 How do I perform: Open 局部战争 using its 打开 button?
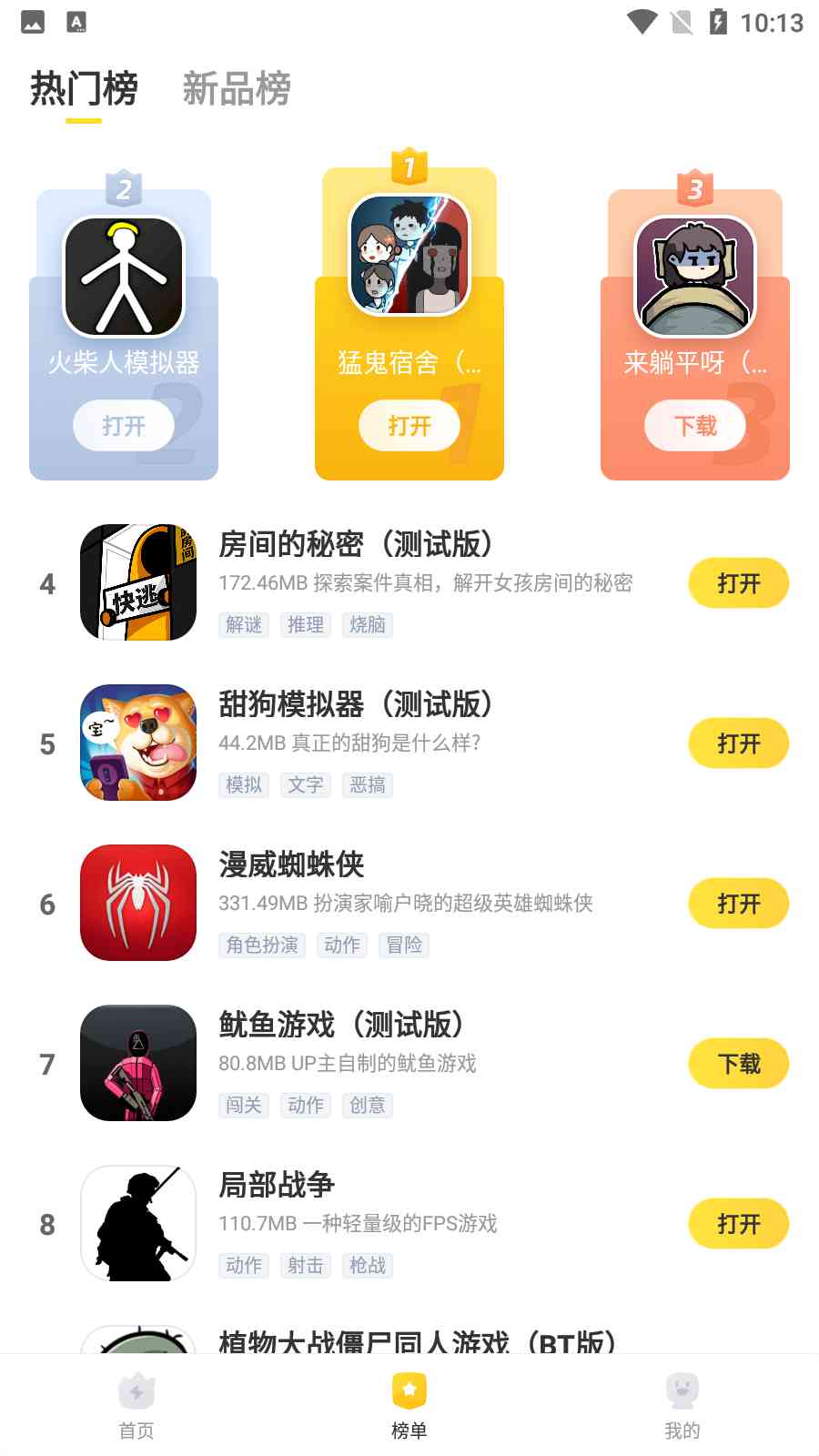738,1224
